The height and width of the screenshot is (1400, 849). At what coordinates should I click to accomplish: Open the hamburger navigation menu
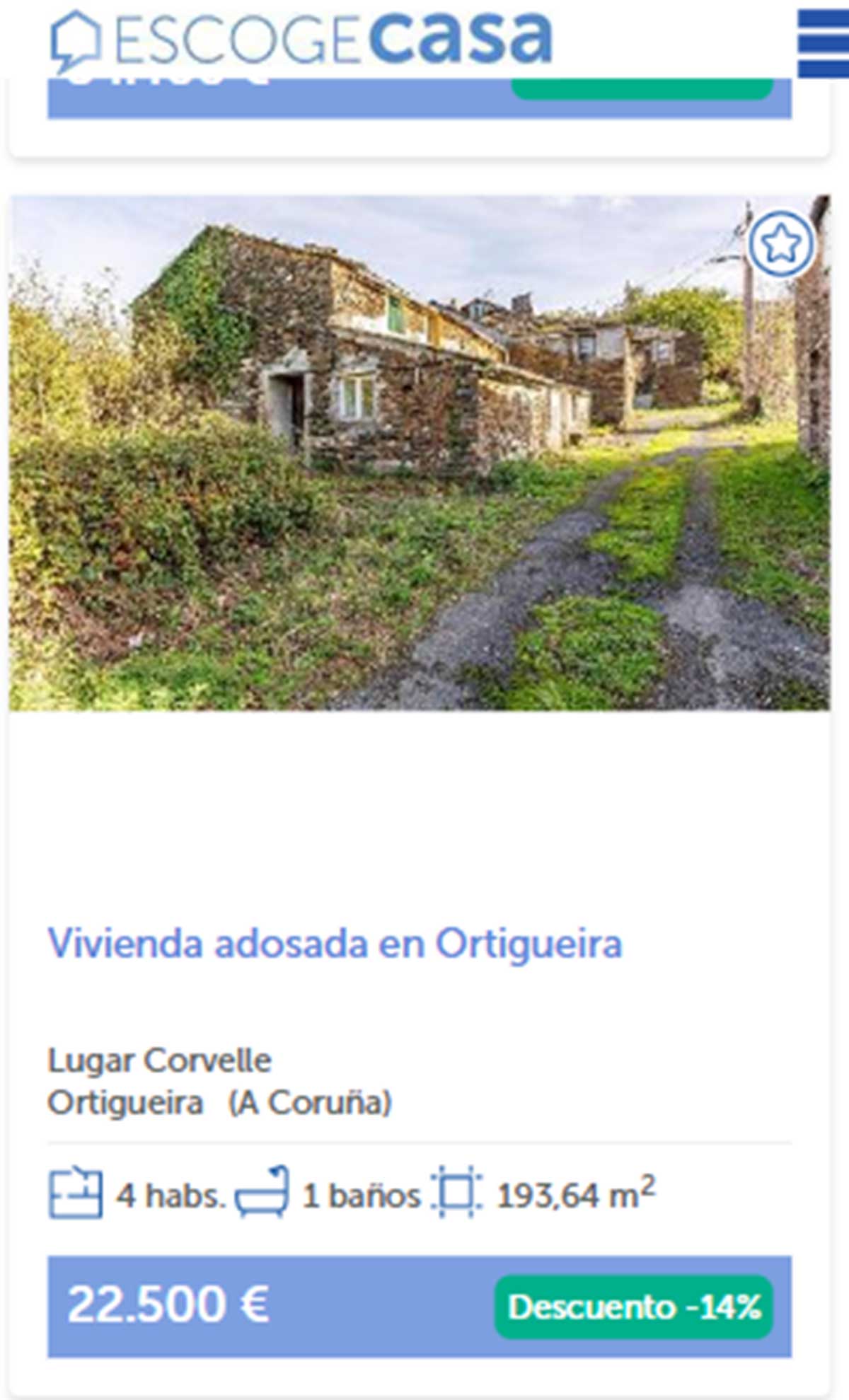point(822,42)
